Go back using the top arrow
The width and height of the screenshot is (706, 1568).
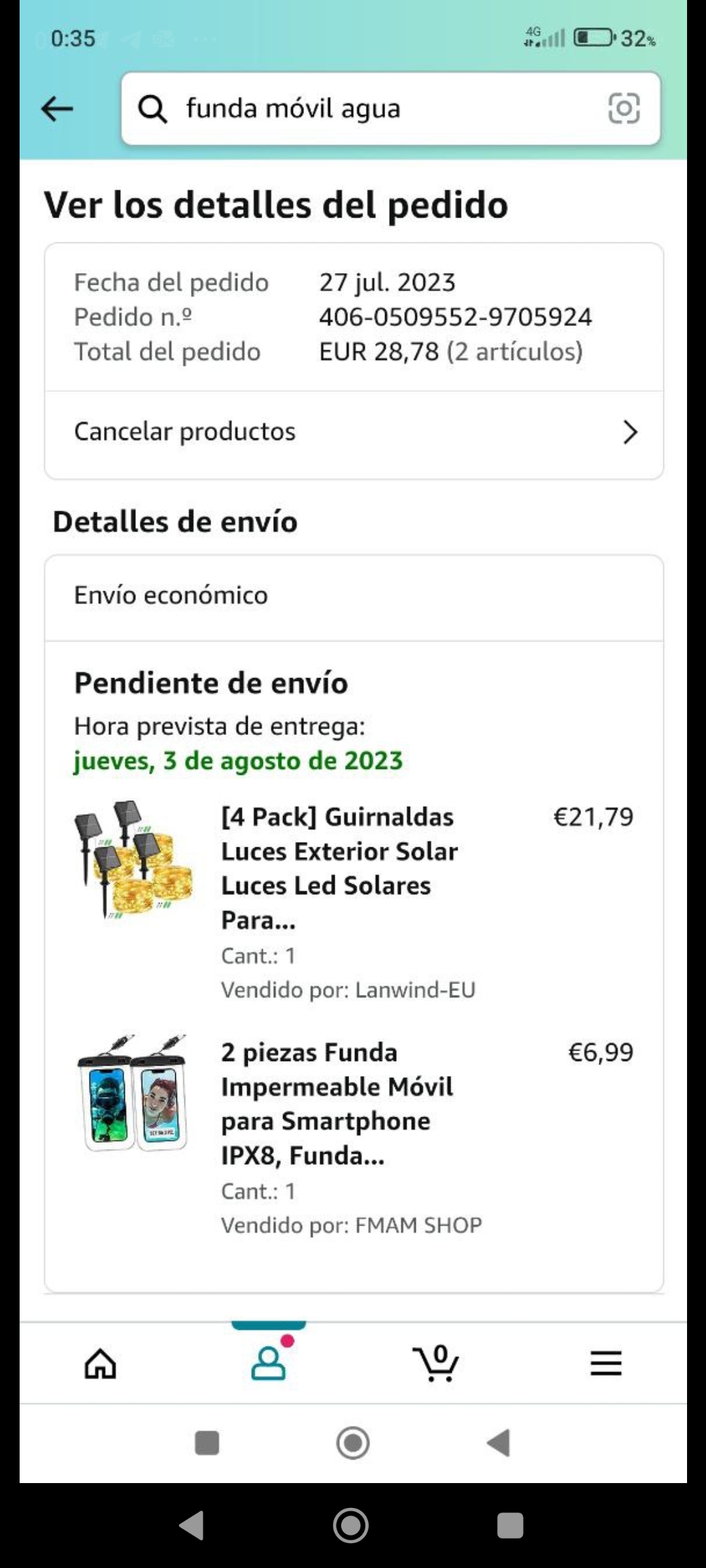[57, 108]
